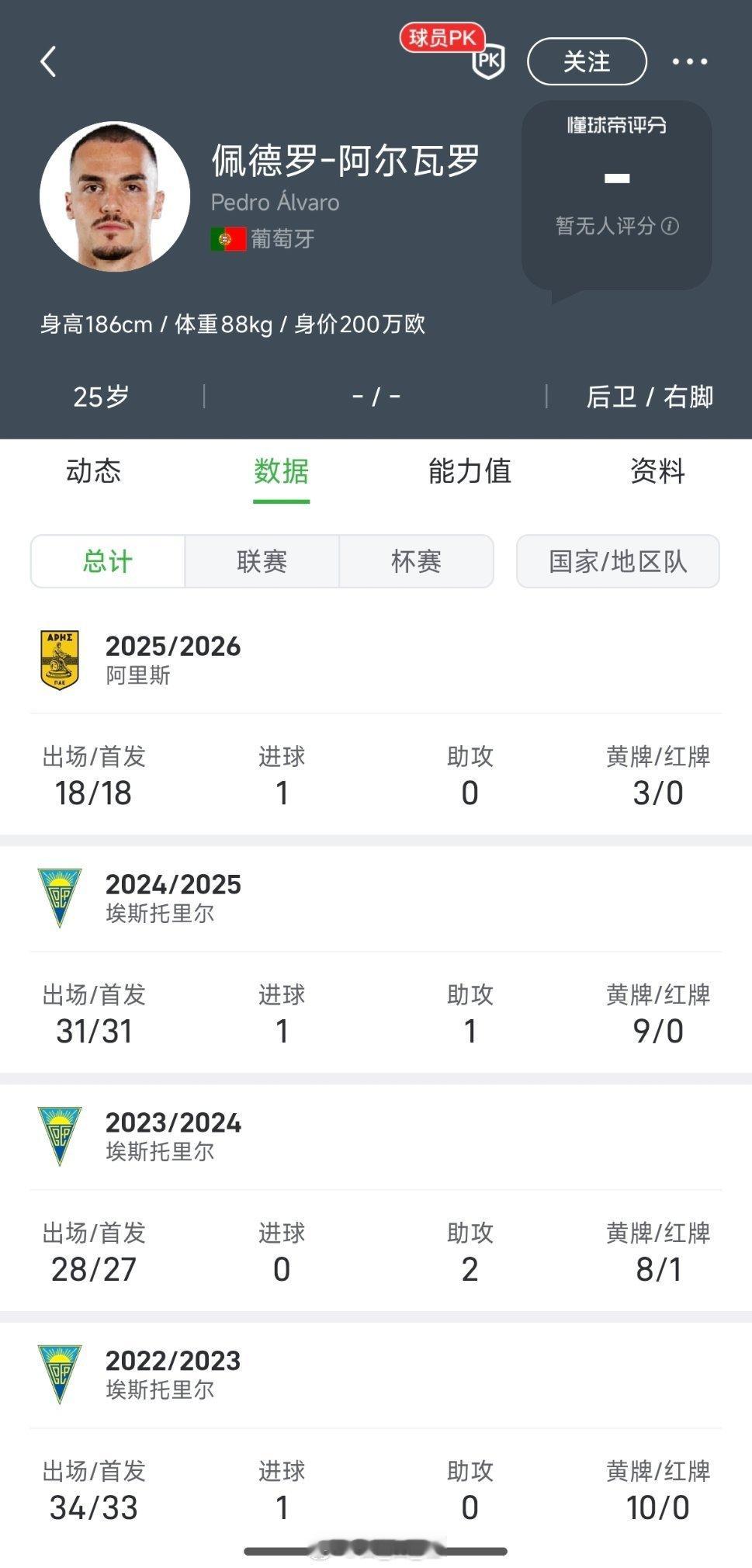Toggle the 关注 follow button
The image size is (752, 1568).
[586, 61]
